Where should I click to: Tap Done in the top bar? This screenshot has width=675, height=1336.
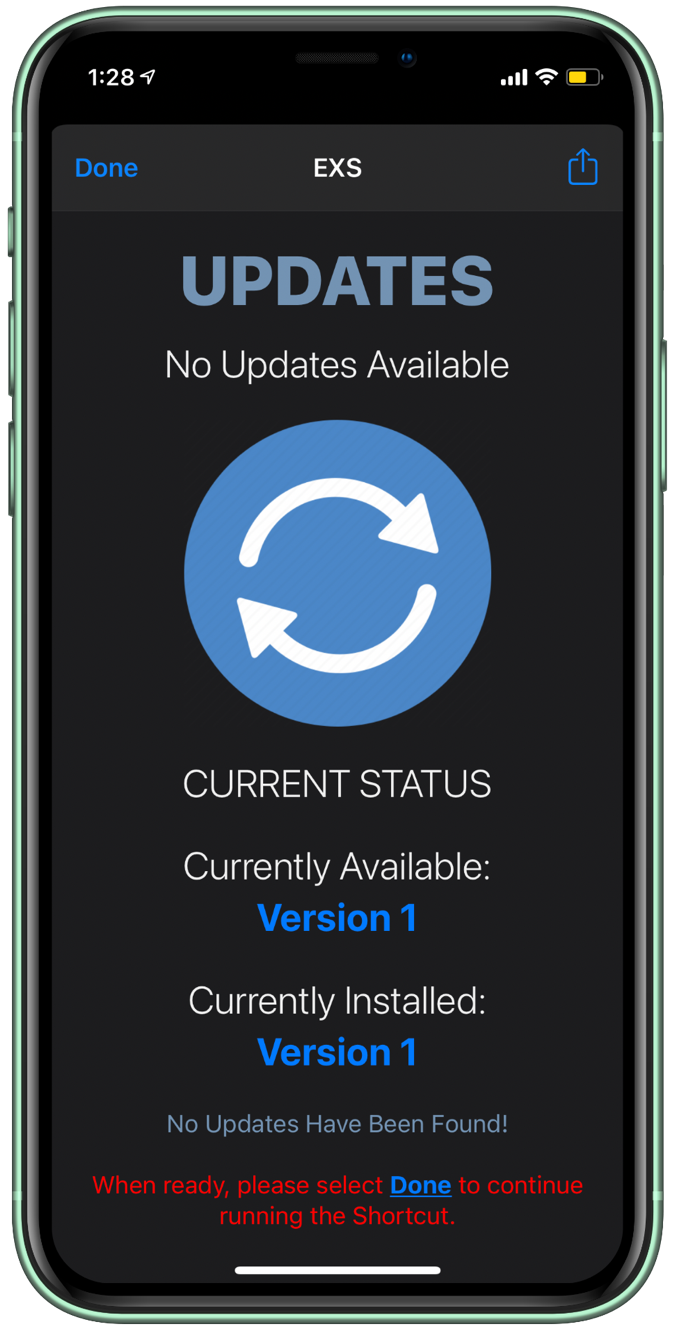(x=106, y=168)
